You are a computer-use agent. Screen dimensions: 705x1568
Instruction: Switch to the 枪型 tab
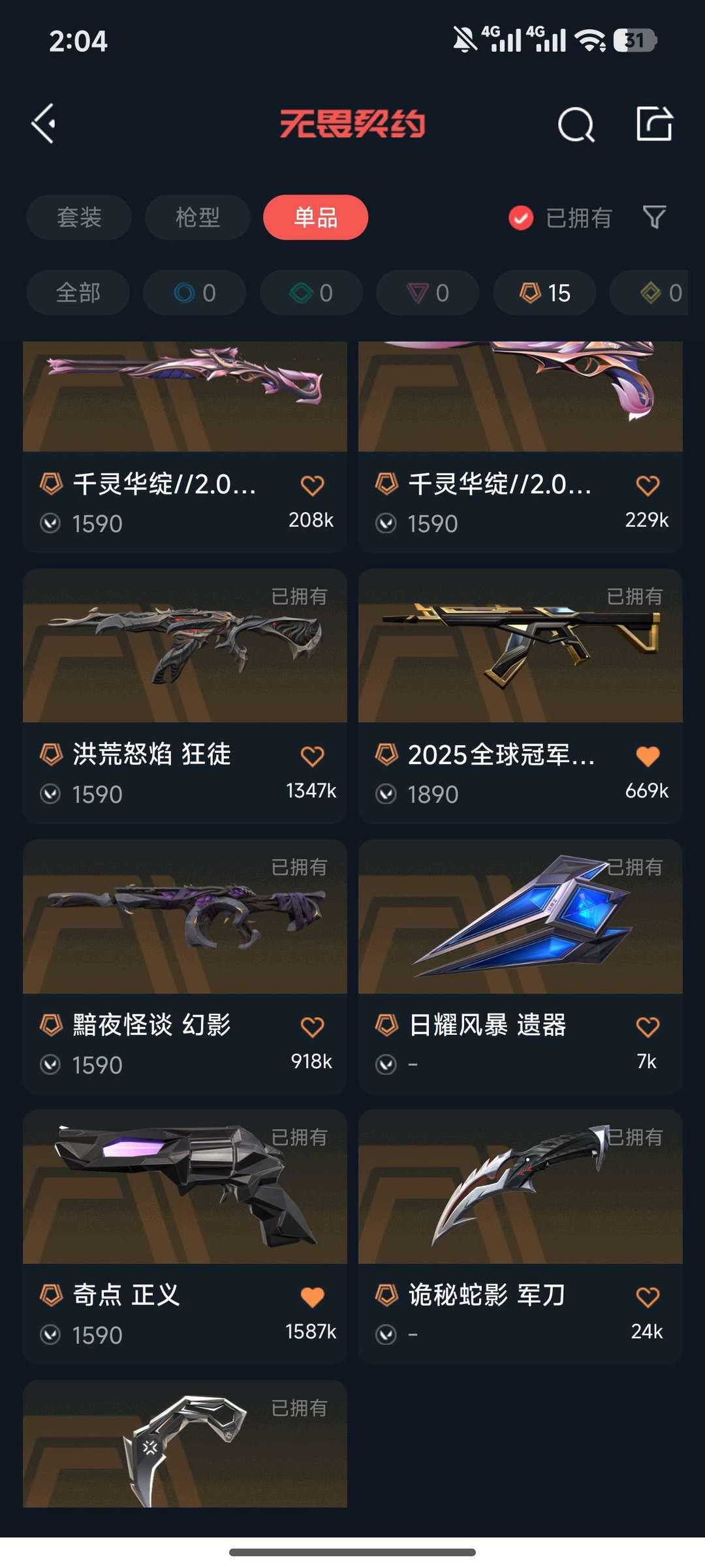pos(196,217)
